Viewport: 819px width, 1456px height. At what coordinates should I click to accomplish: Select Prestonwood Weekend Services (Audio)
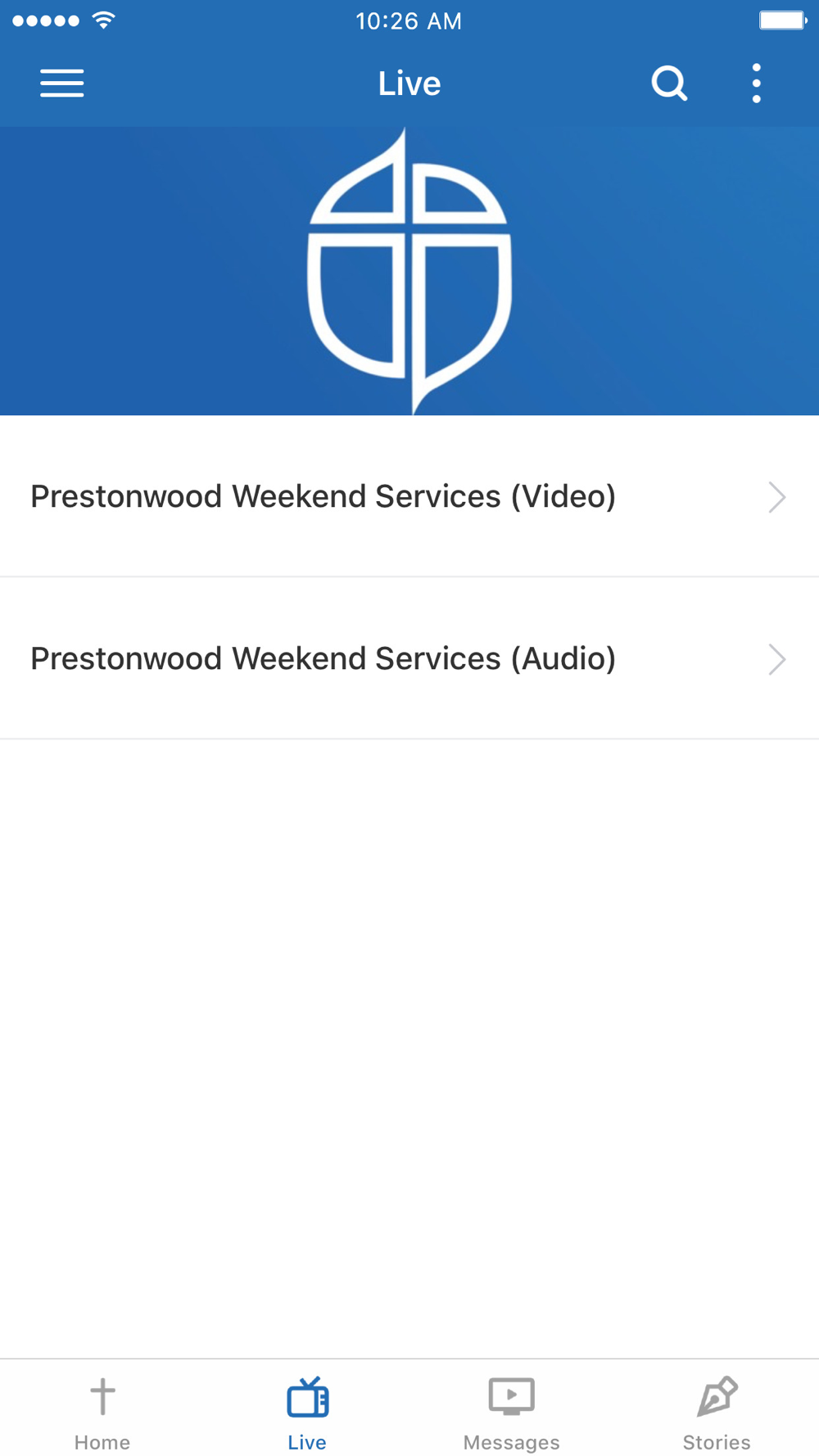[x=408, y=659]
